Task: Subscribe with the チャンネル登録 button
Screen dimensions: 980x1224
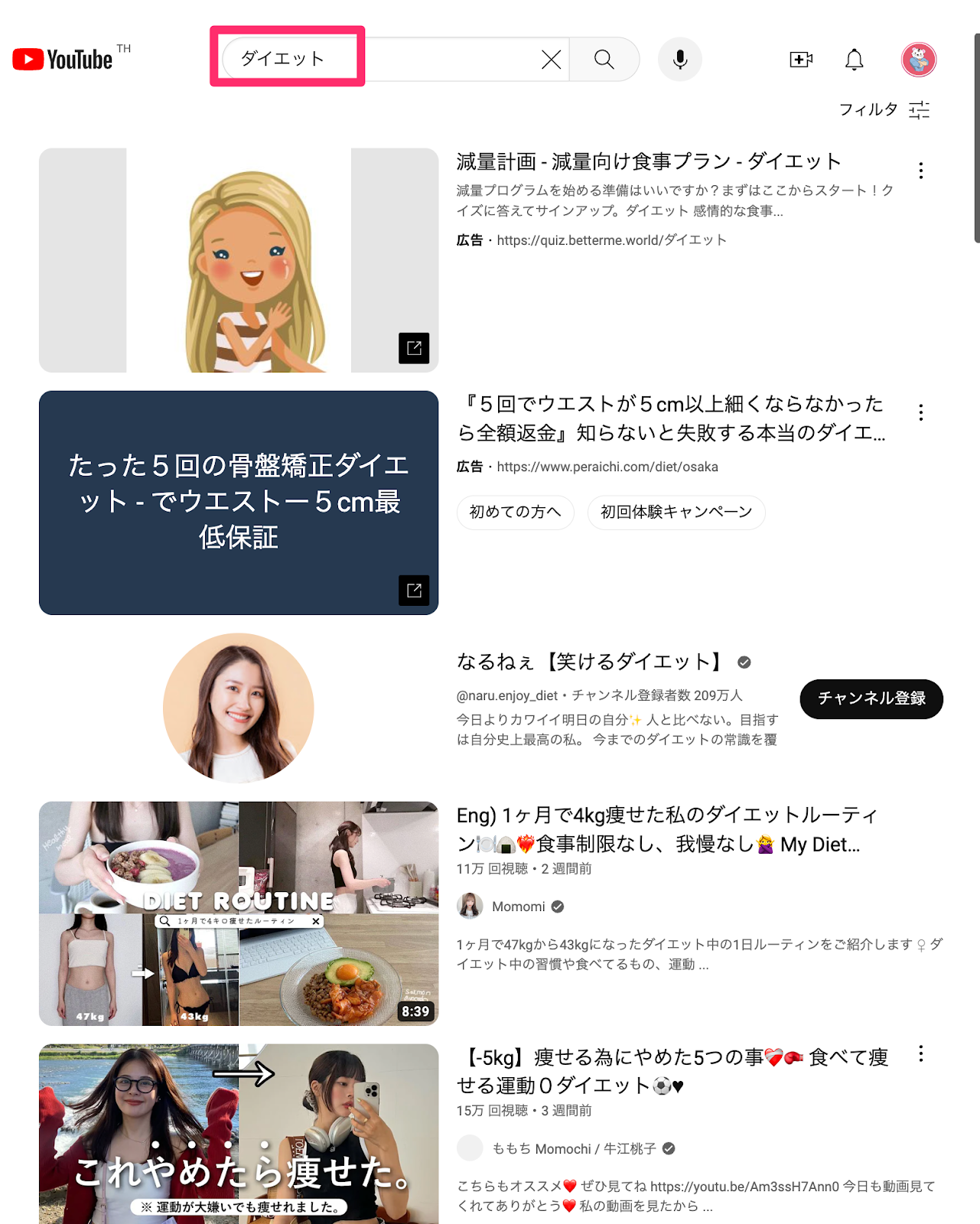Action: pyautogui.click(x=871, y=698)
